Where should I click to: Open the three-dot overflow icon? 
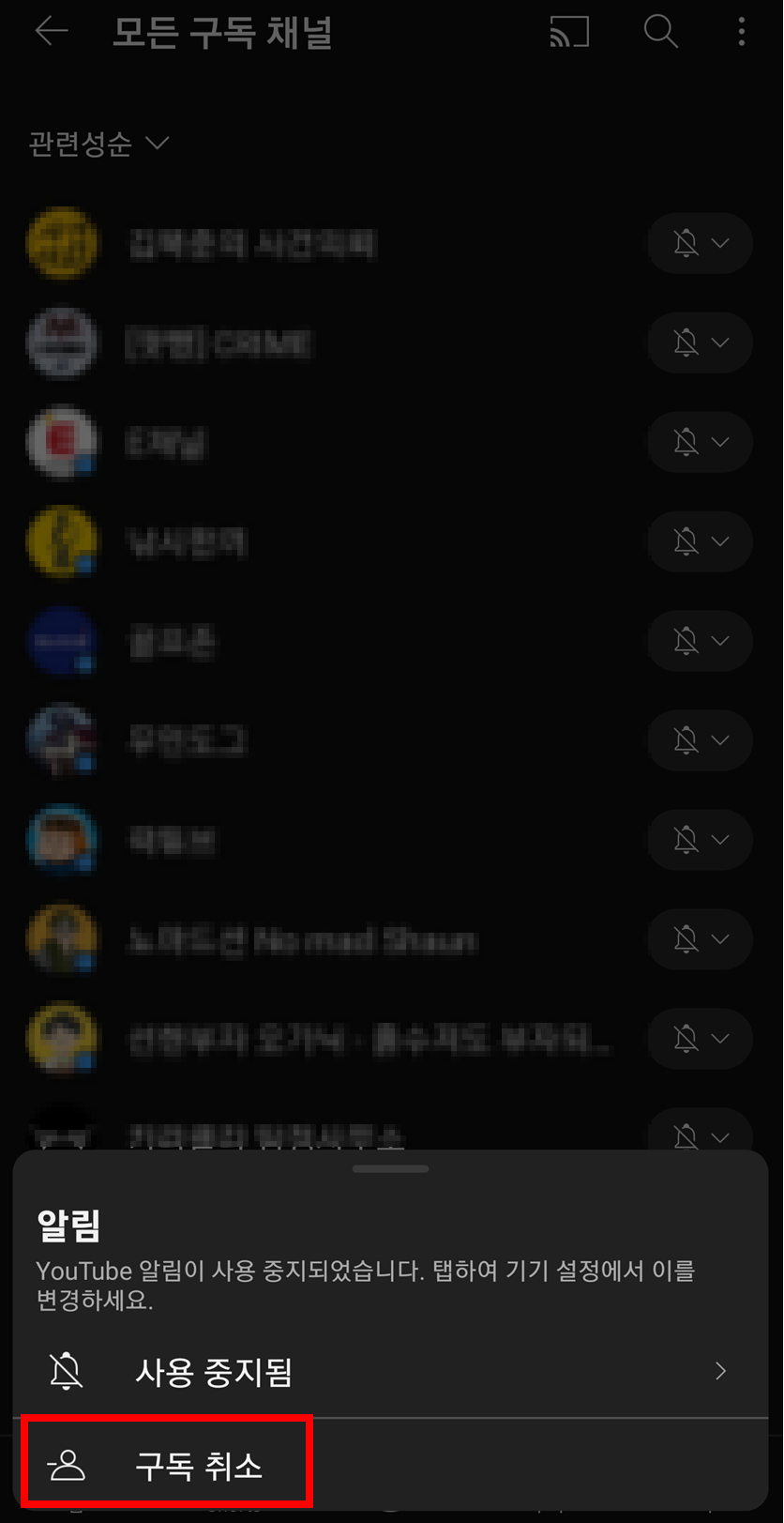741,31
